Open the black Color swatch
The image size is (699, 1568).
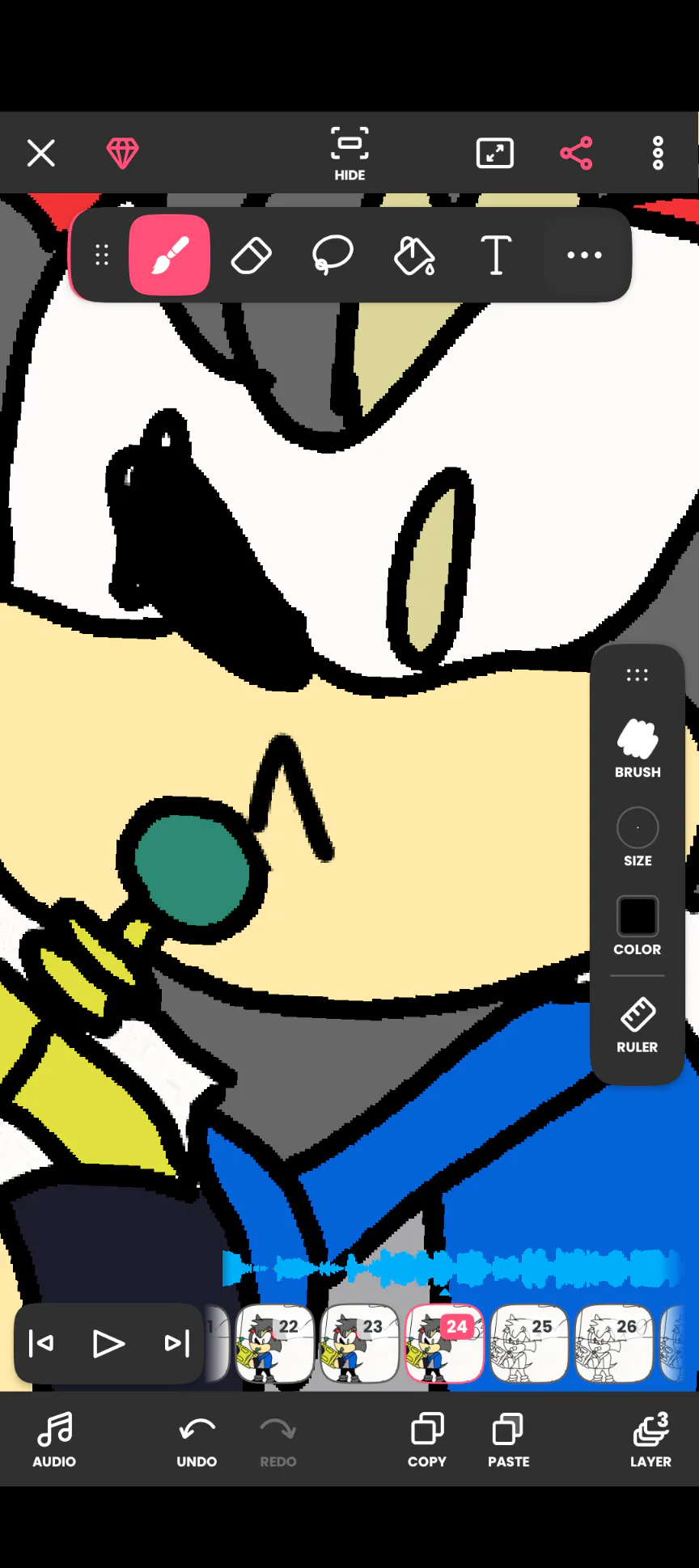point(638,925)
